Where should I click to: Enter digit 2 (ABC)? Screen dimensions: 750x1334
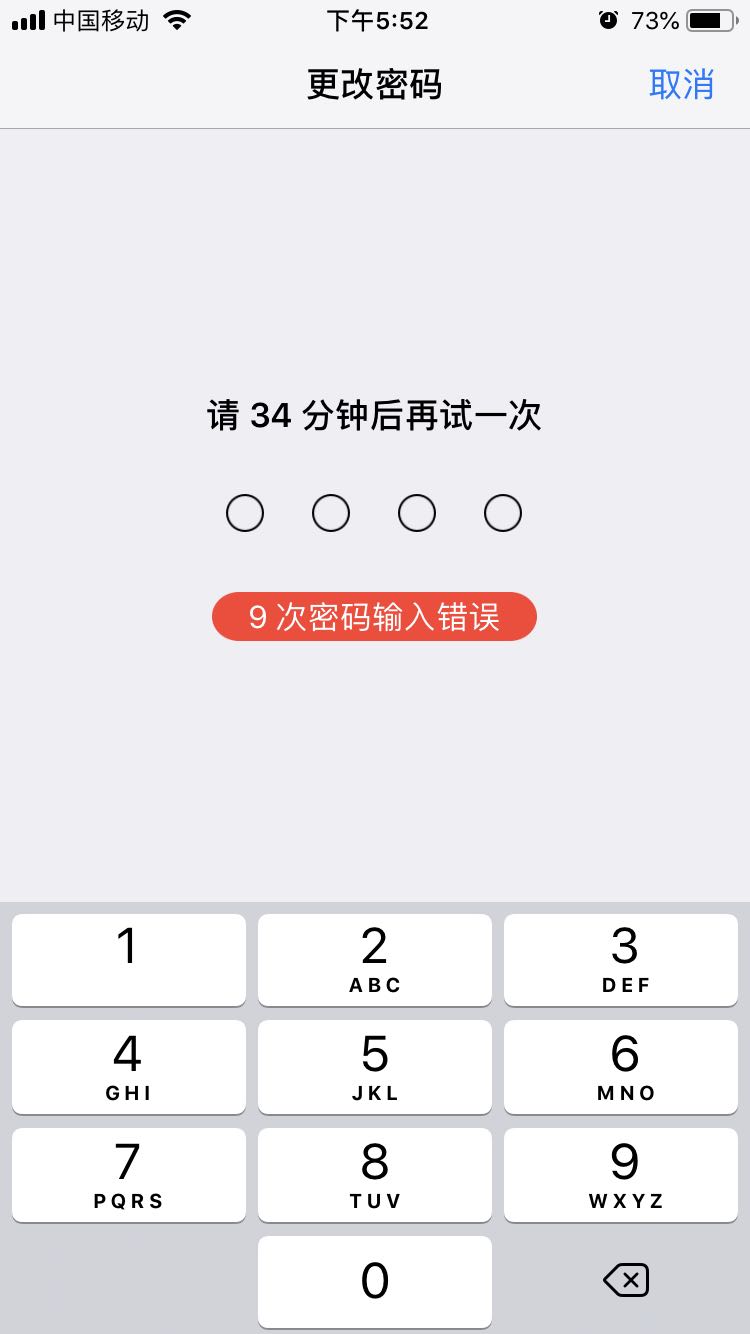tap(375, 959)
